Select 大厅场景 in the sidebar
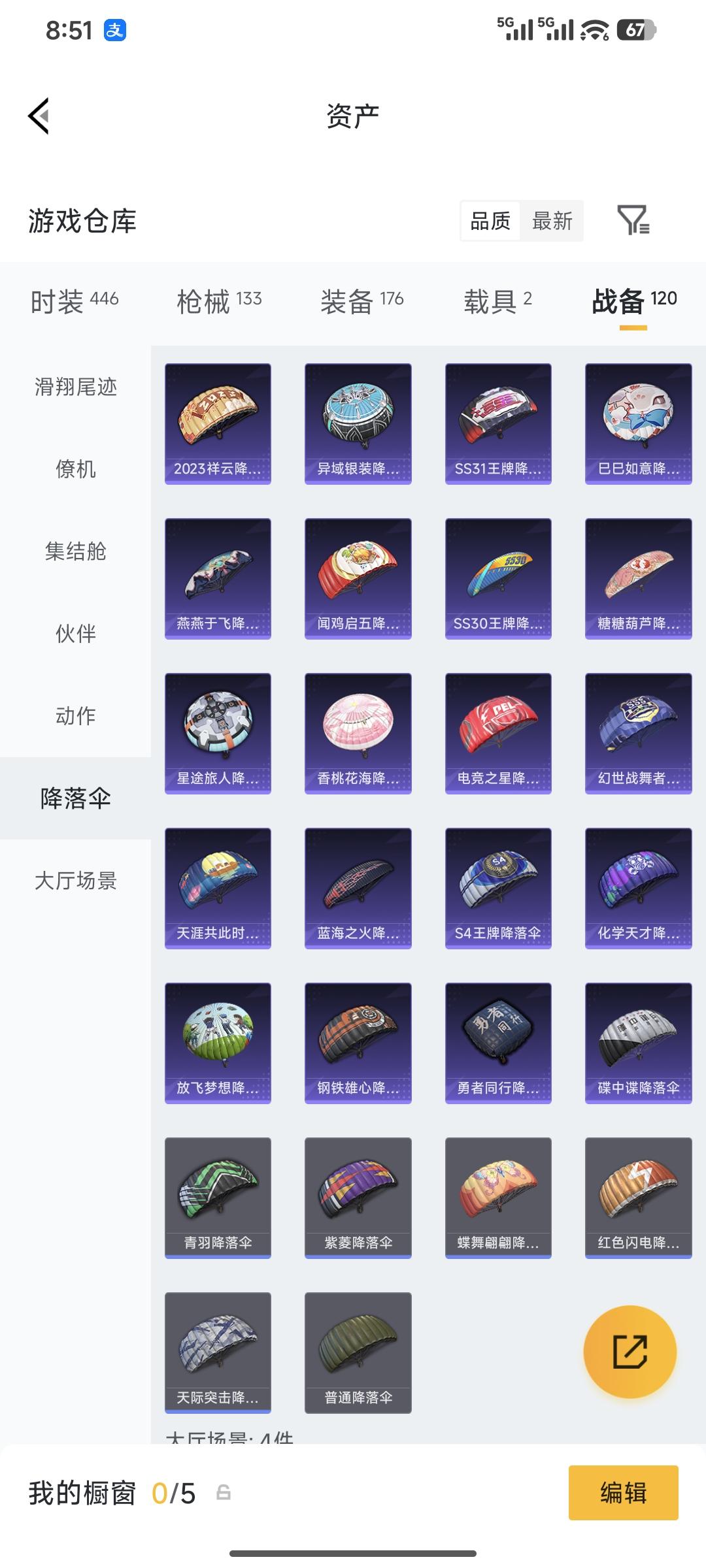 [x=74, y=881]
